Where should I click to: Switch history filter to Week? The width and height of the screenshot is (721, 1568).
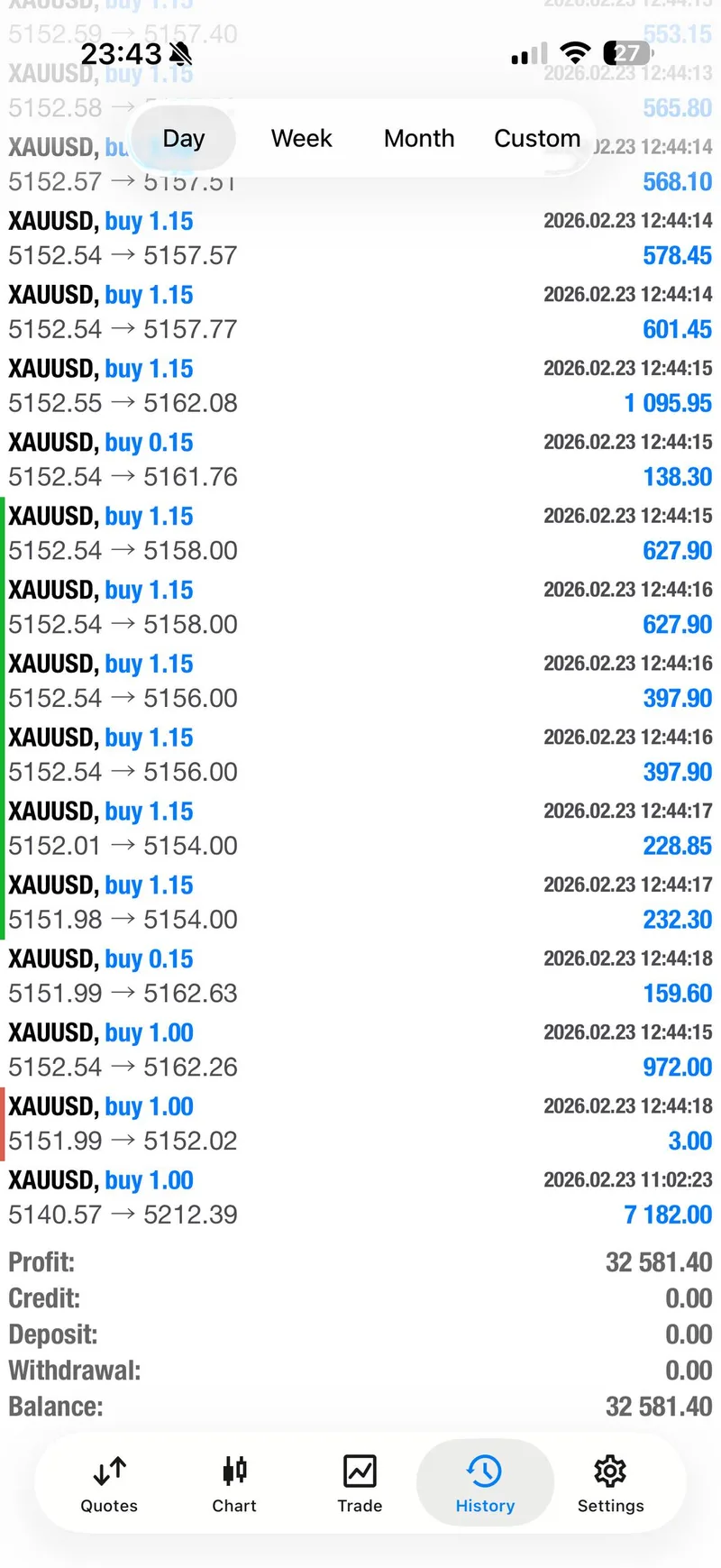click(x=301, y=138)
